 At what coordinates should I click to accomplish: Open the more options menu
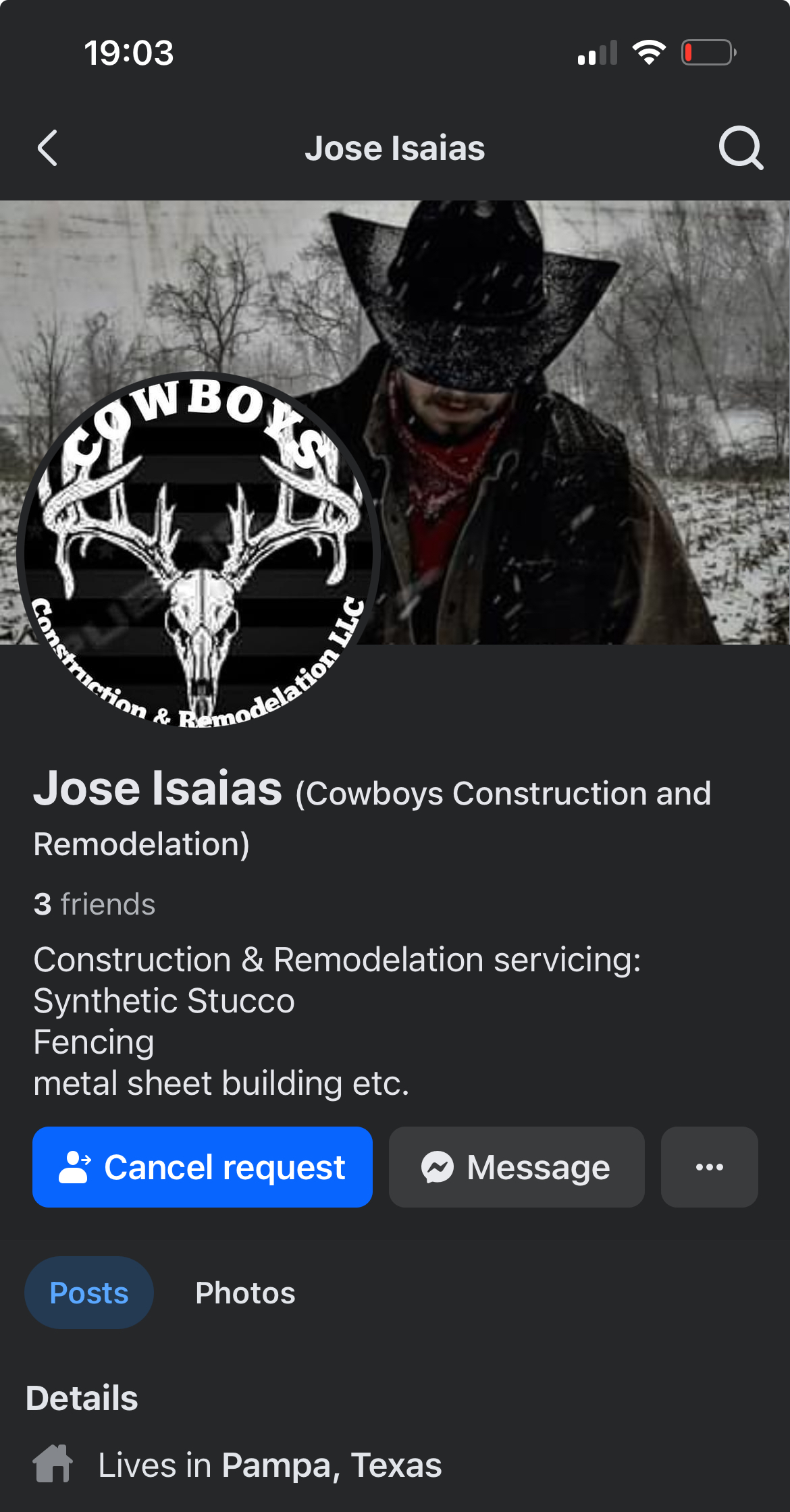(709, 1167)
